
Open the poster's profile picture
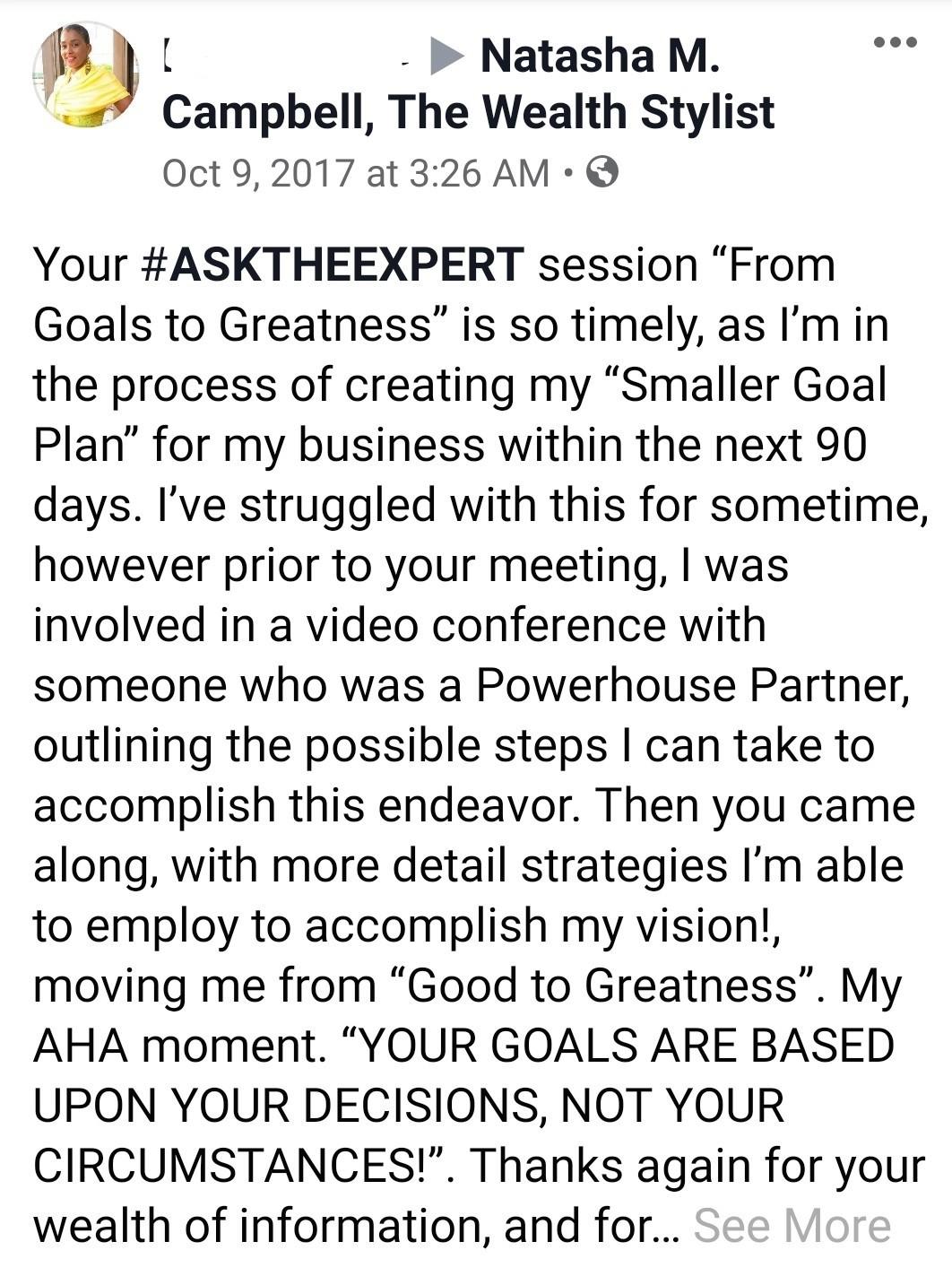click(86, 76)
